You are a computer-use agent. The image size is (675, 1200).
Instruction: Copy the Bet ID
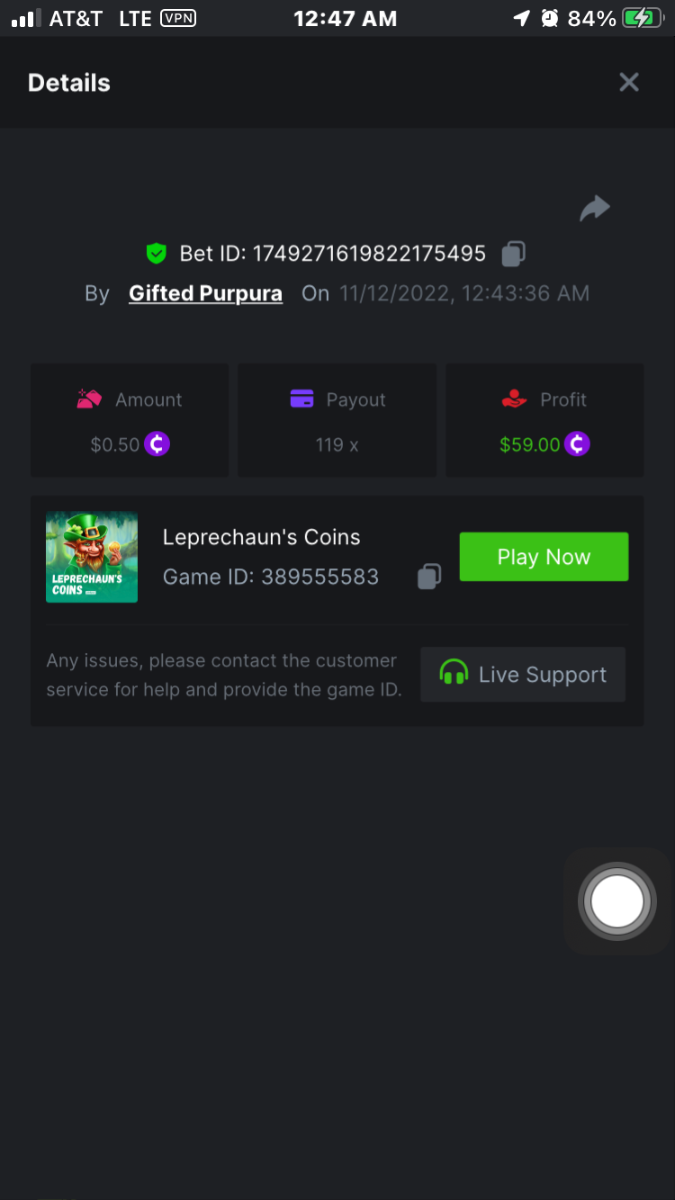click(513, 254)
